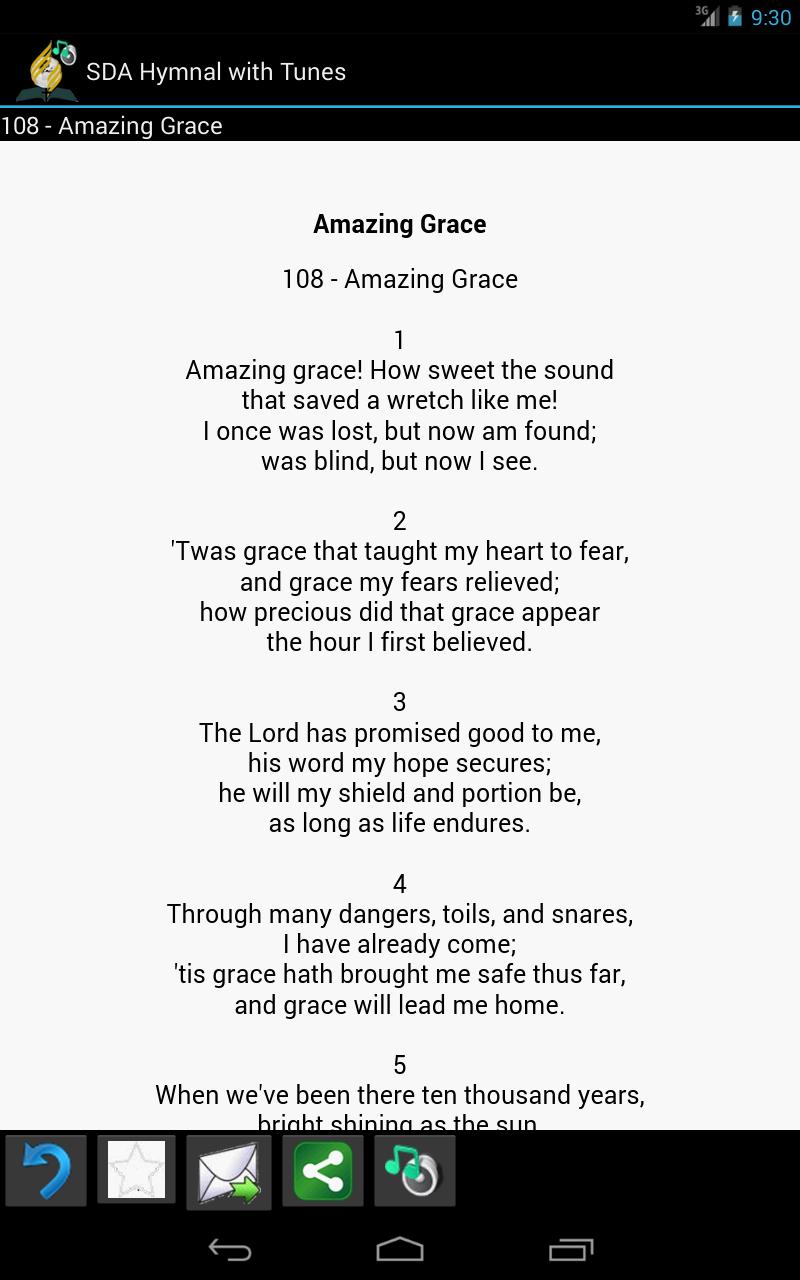
Task: Go back using system back button
Action: pyautogui.click(x=229, y=1249)
